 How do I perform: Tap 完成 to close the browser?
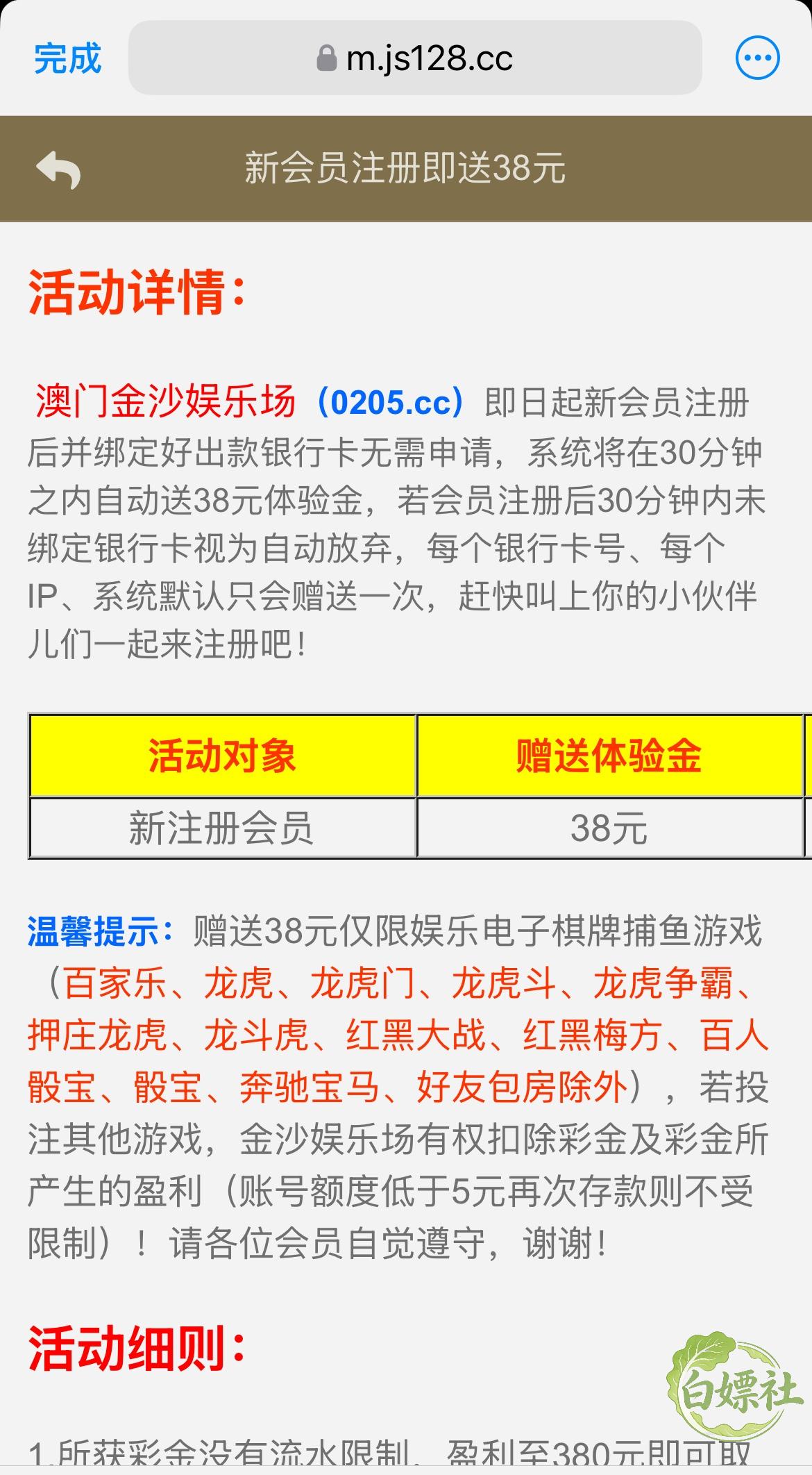click(x=67, y=58)
